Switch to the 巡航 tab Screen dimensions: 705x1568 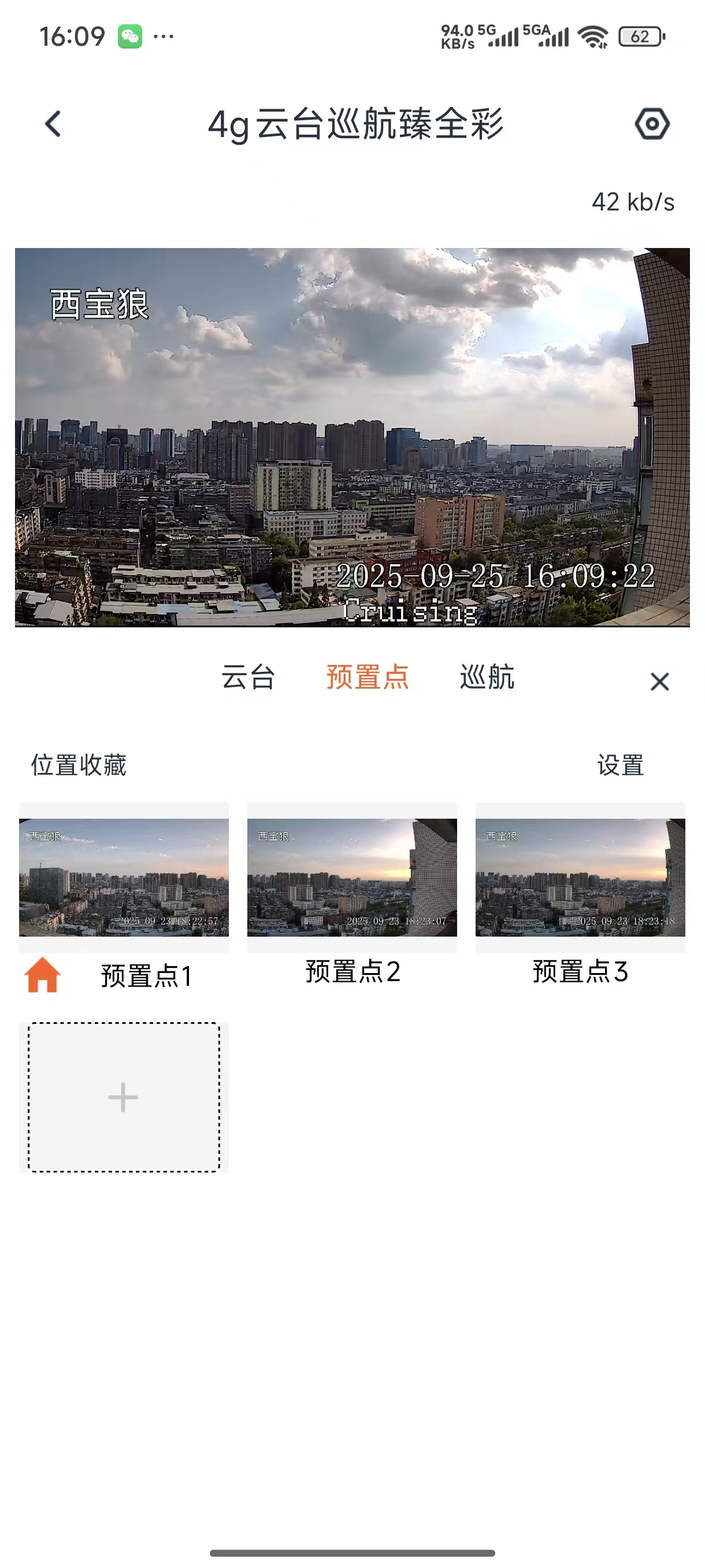pyautogui.click(x=487, y=678)
